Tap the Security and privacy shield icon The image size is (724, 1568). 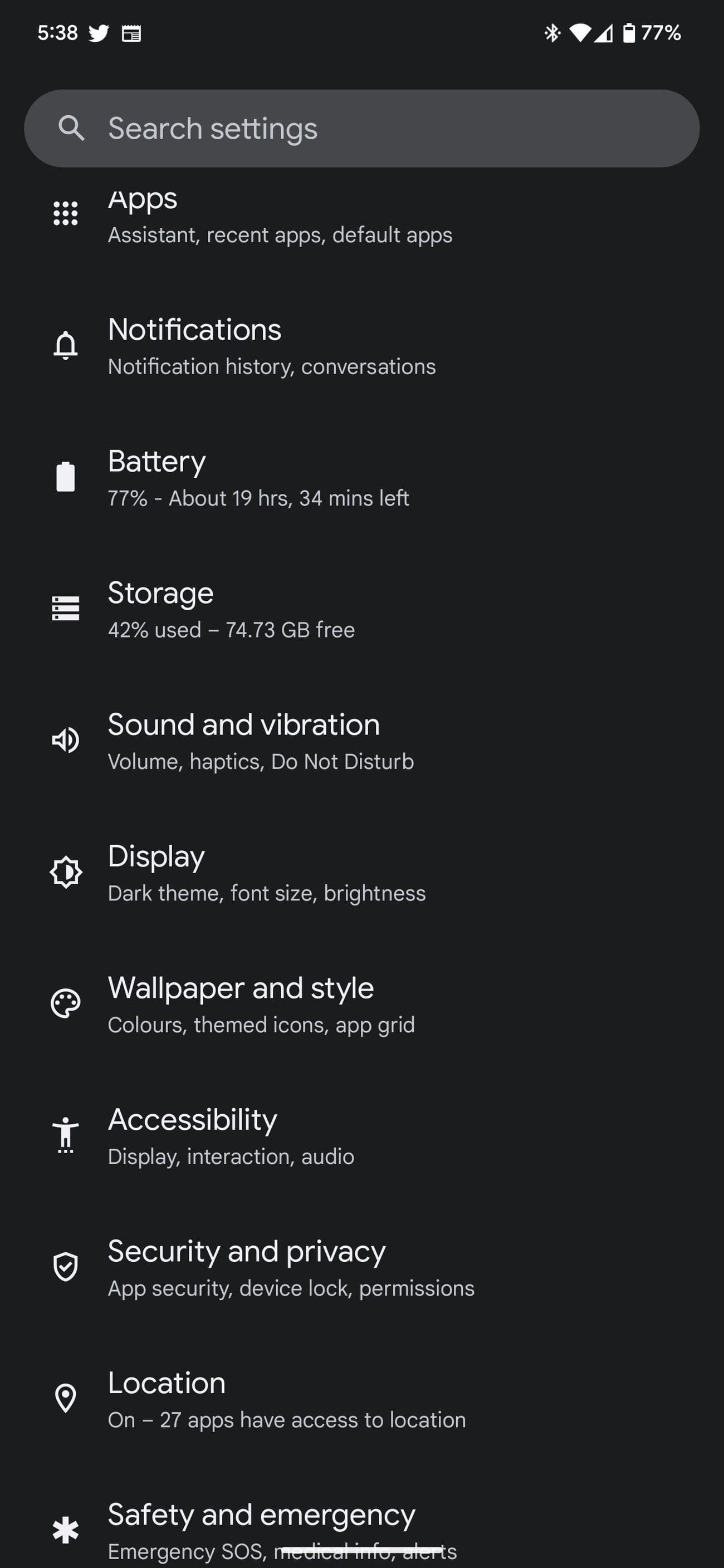click(x=66, y=1266)
